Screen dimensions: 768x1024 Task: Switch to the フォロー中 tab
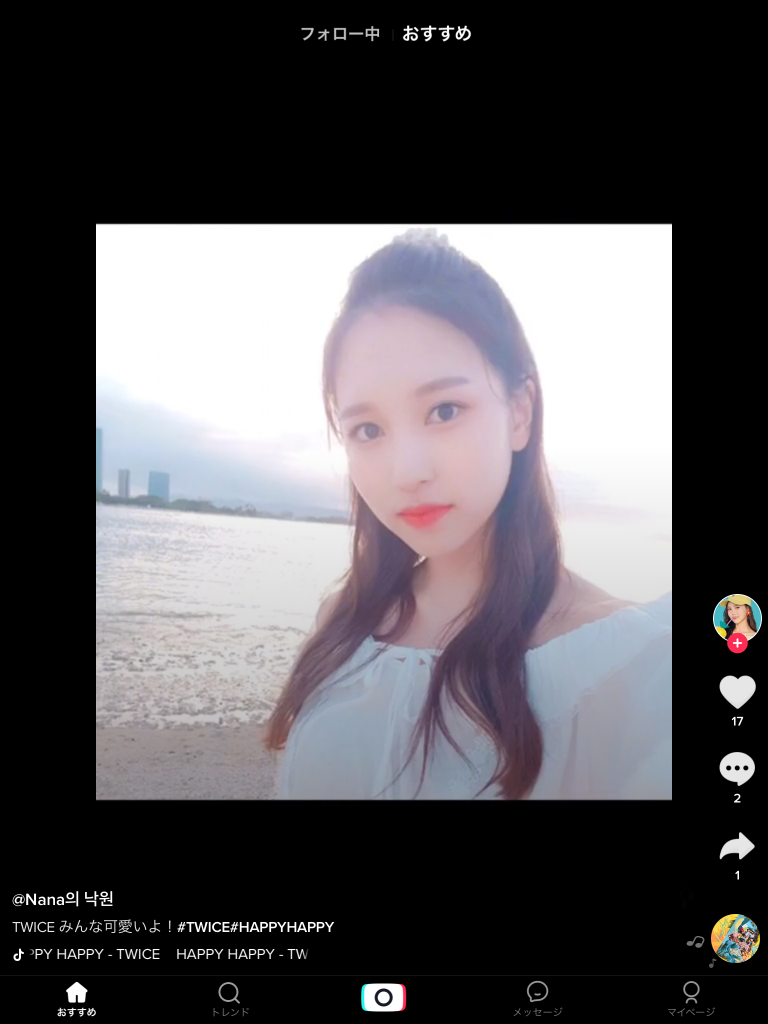coord(340,34)
